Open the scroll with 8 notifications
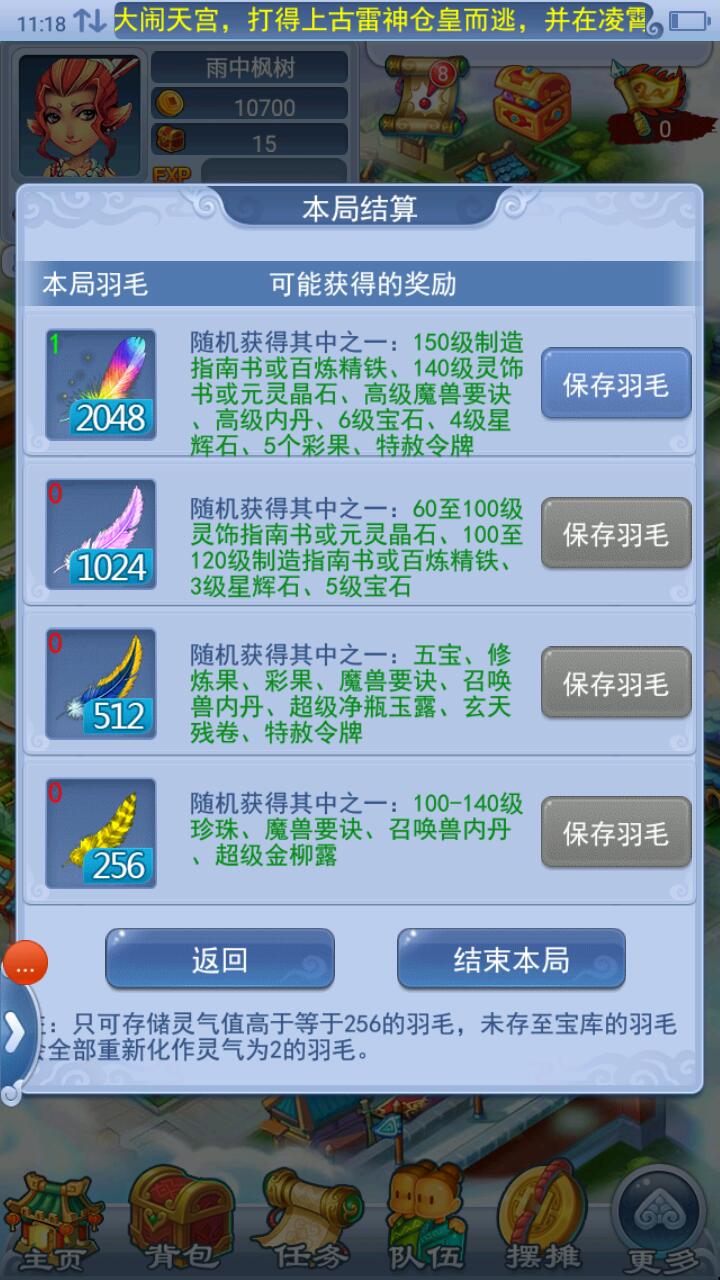The width and height of the screenshot is (720, 1280). pyautogui.click(x=428, y=100)
